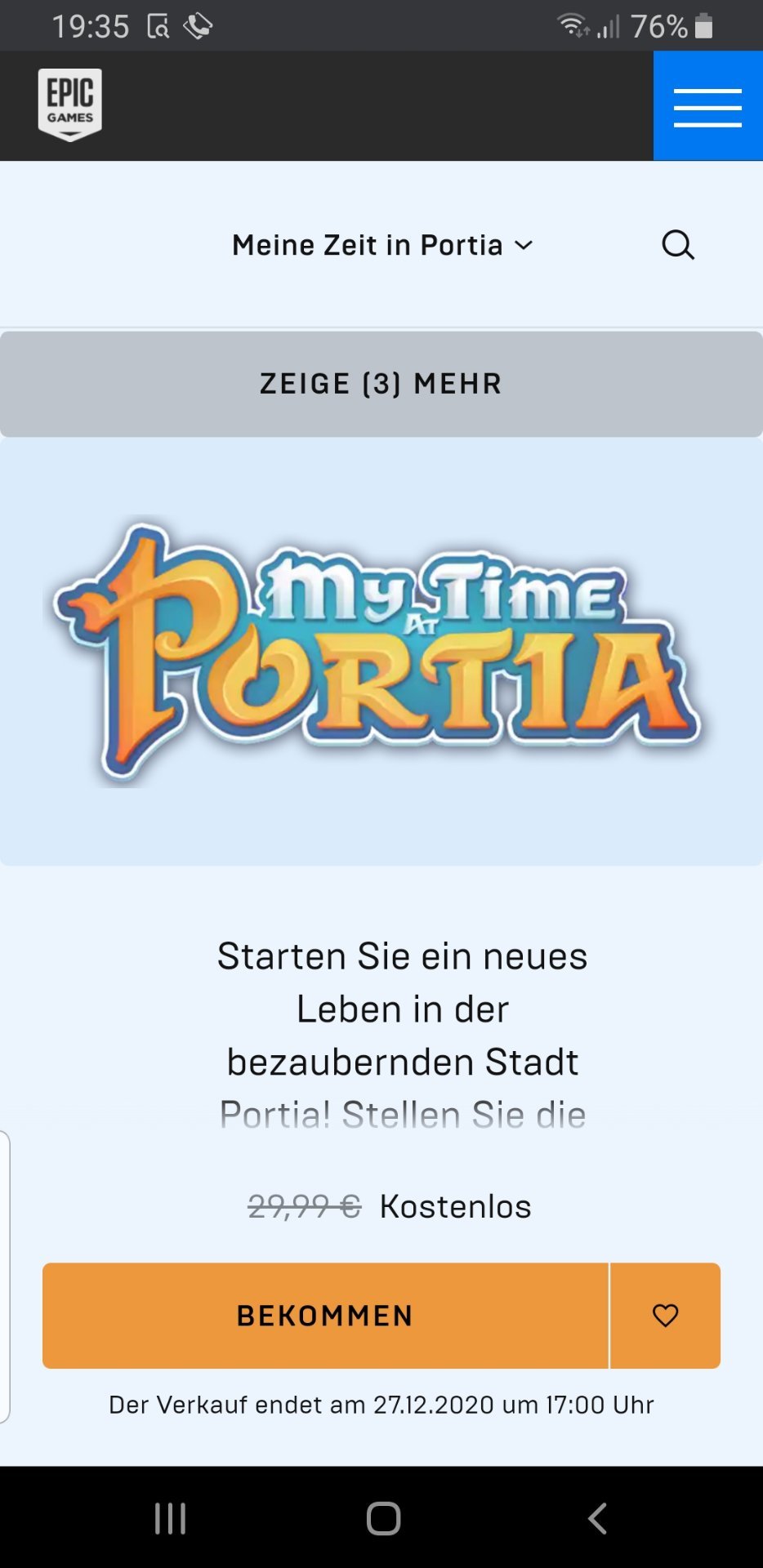This screenshot has width=763, height=1568.
Task: Add game to wishlist with heart icon
Action: click(x=666, y=1316)
